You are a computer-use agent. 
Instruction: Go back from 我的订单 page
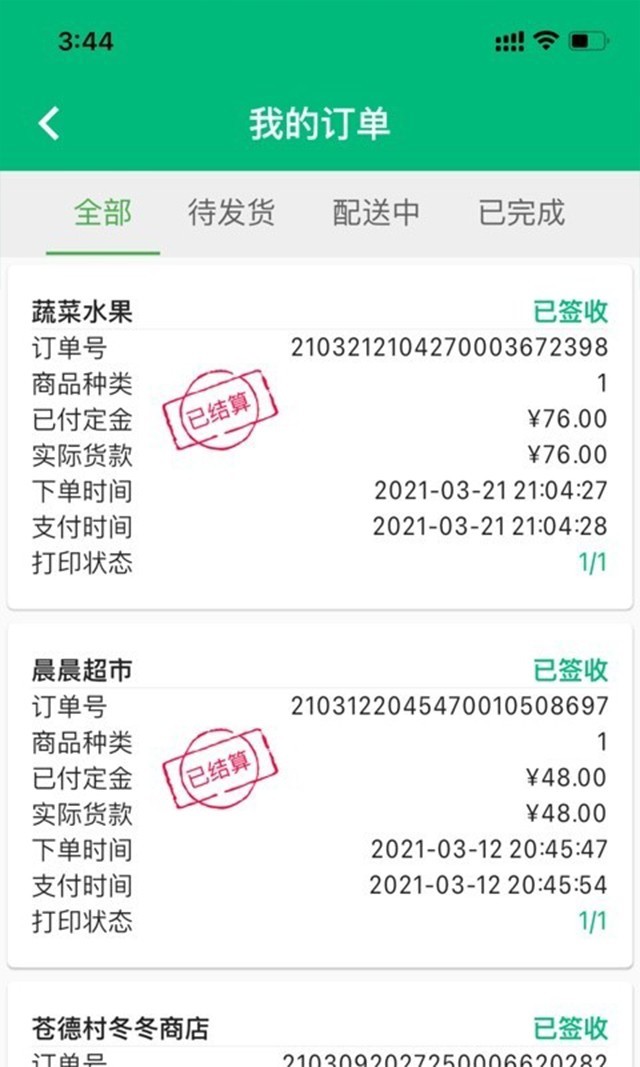click(x=49, y=124)
